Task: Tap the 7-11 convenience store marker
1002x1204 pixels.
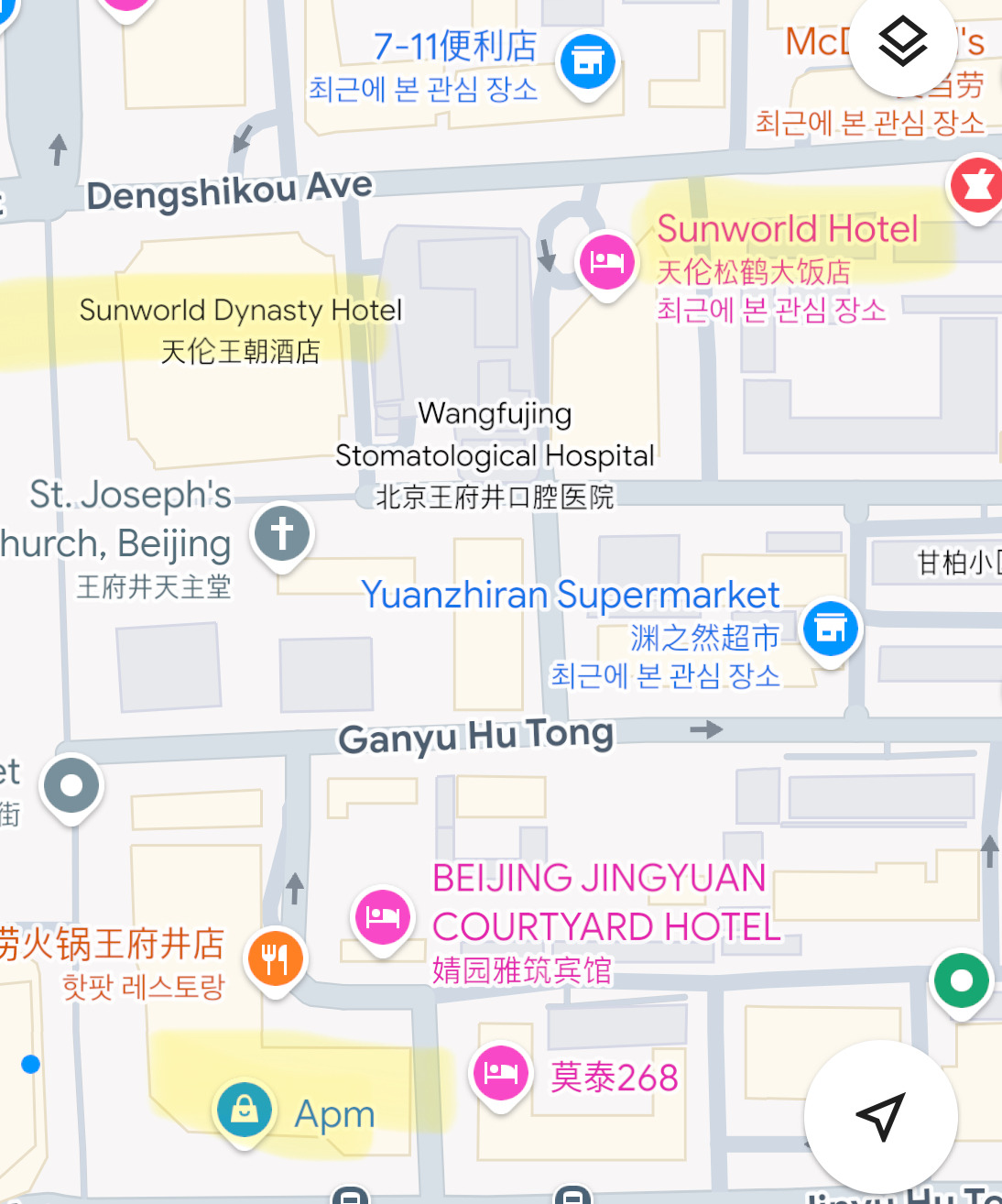Action: click(589, 63)
